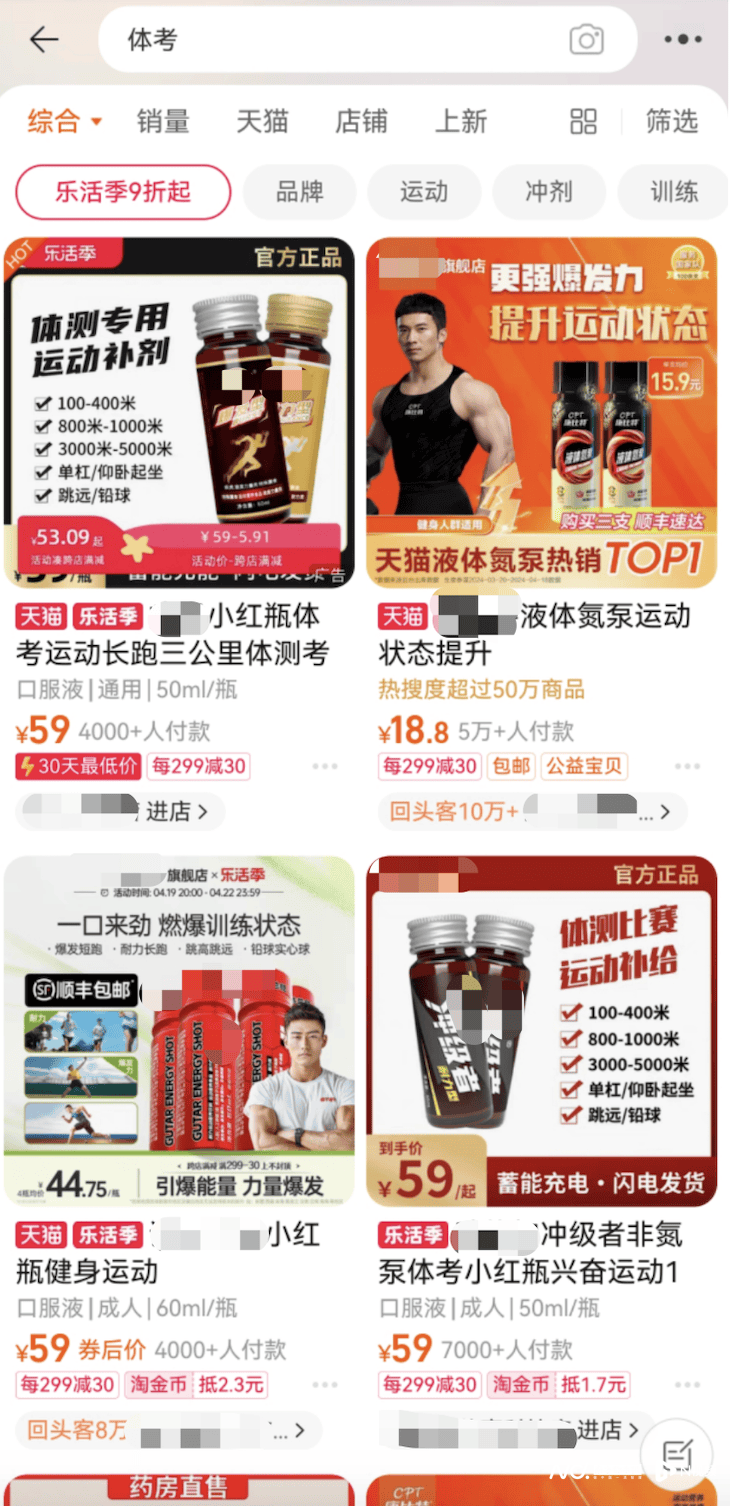Open 冲级者非氮泵体考 product card
This screenshot has width=730, height=1506.
[x=541, y=1030]
